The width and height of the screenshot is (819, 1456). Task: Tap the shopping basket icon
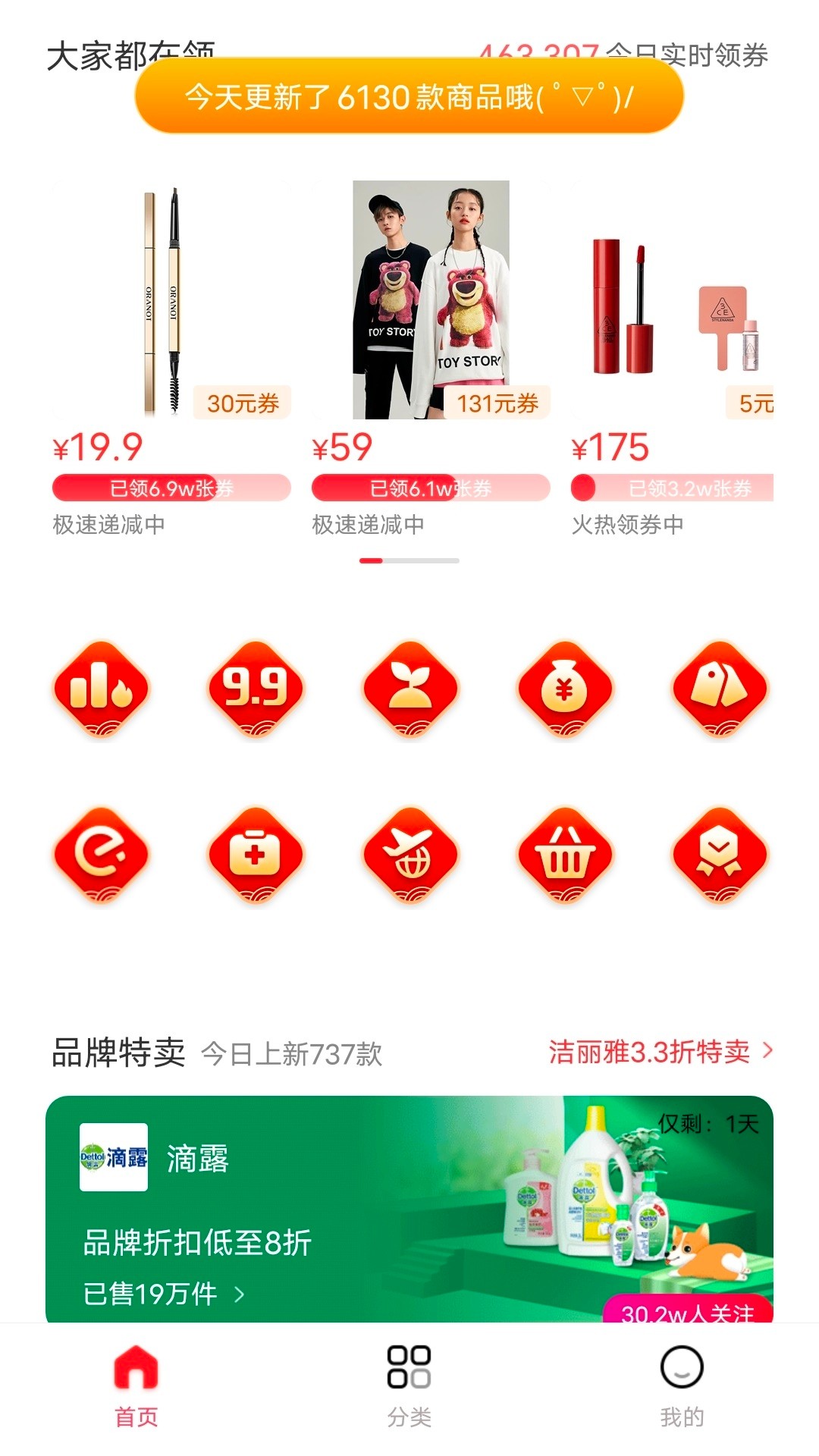(565, 855)
